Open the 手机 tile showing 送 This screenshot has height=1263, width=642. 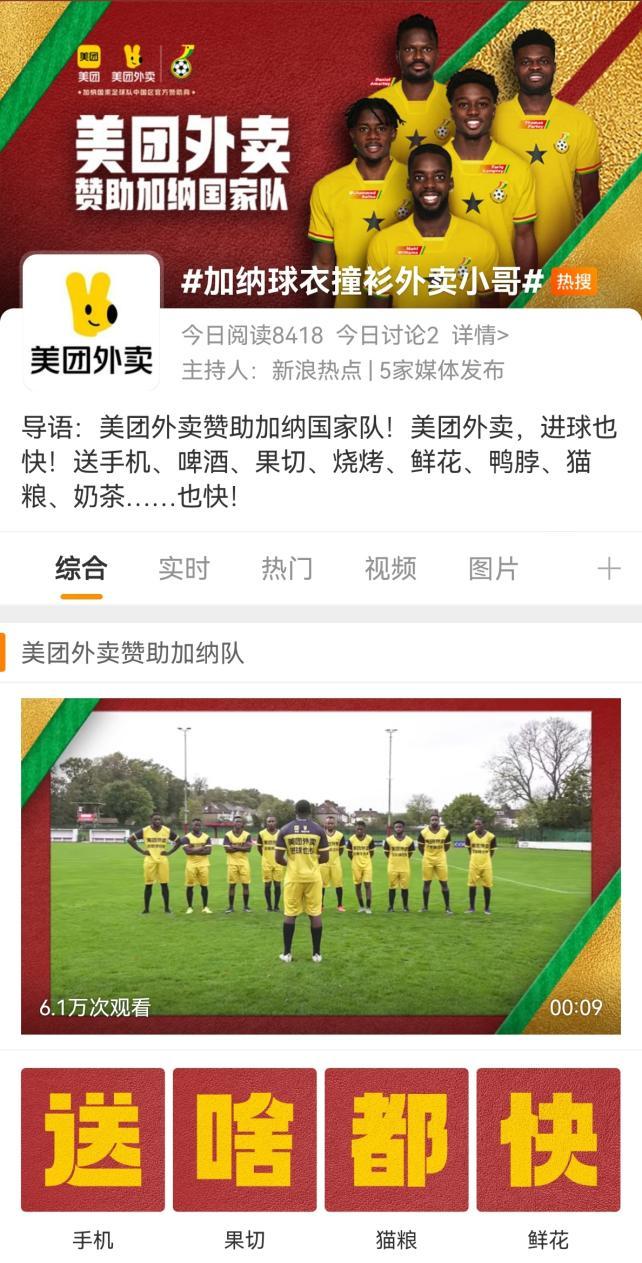(x=93, y=1139)
